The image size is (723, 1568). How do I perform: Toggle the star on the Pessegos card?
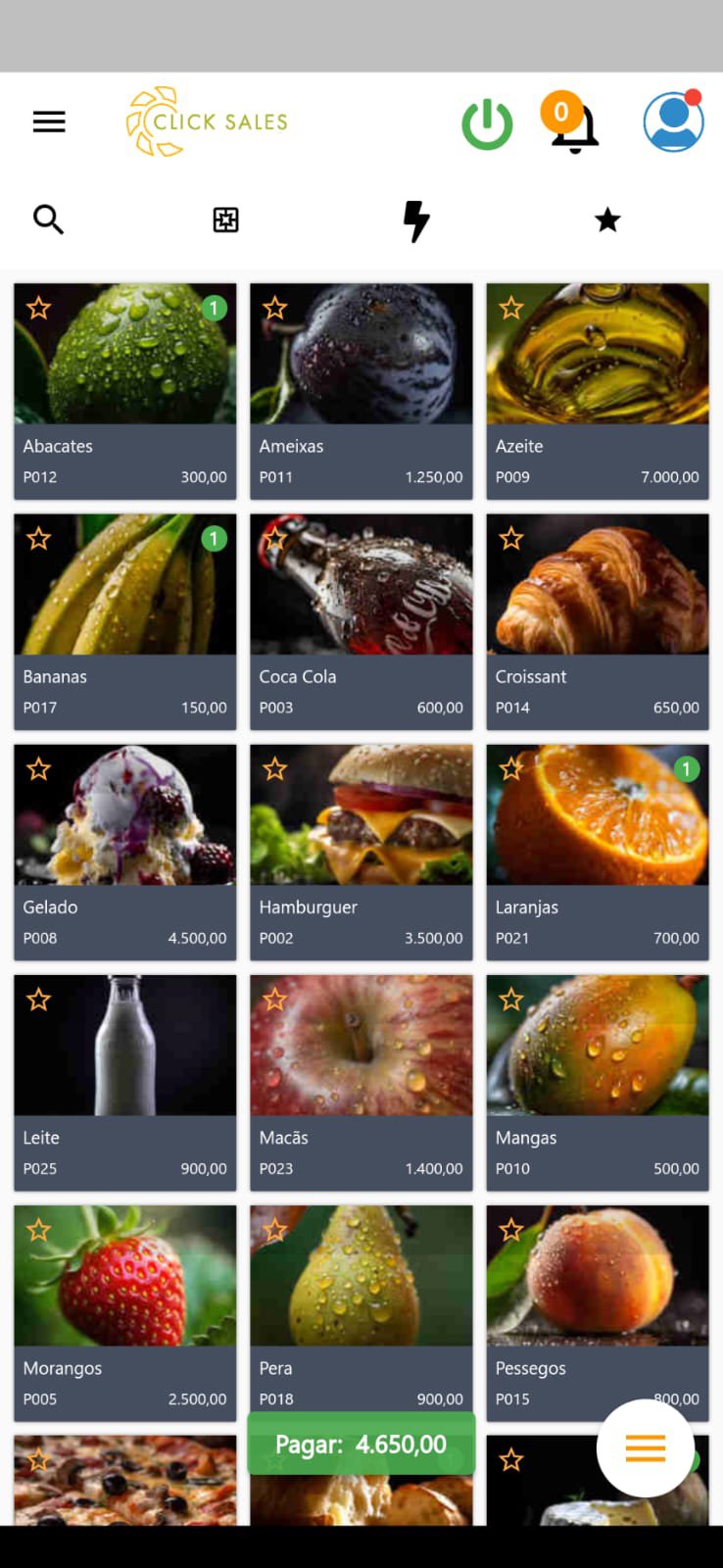[511, 1229]
